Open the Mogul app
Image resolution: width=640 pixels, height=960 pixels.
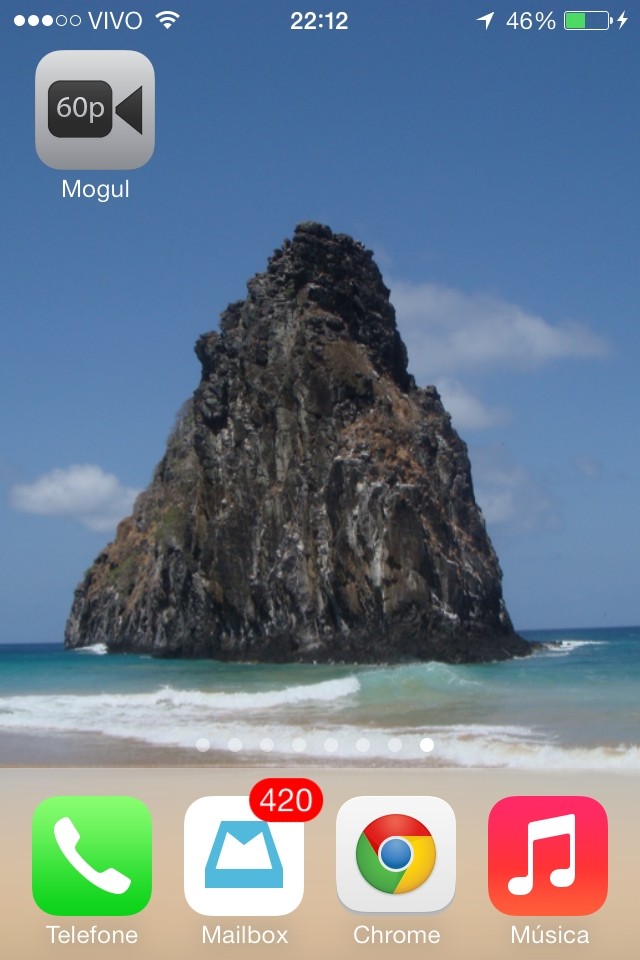[95, 110]
